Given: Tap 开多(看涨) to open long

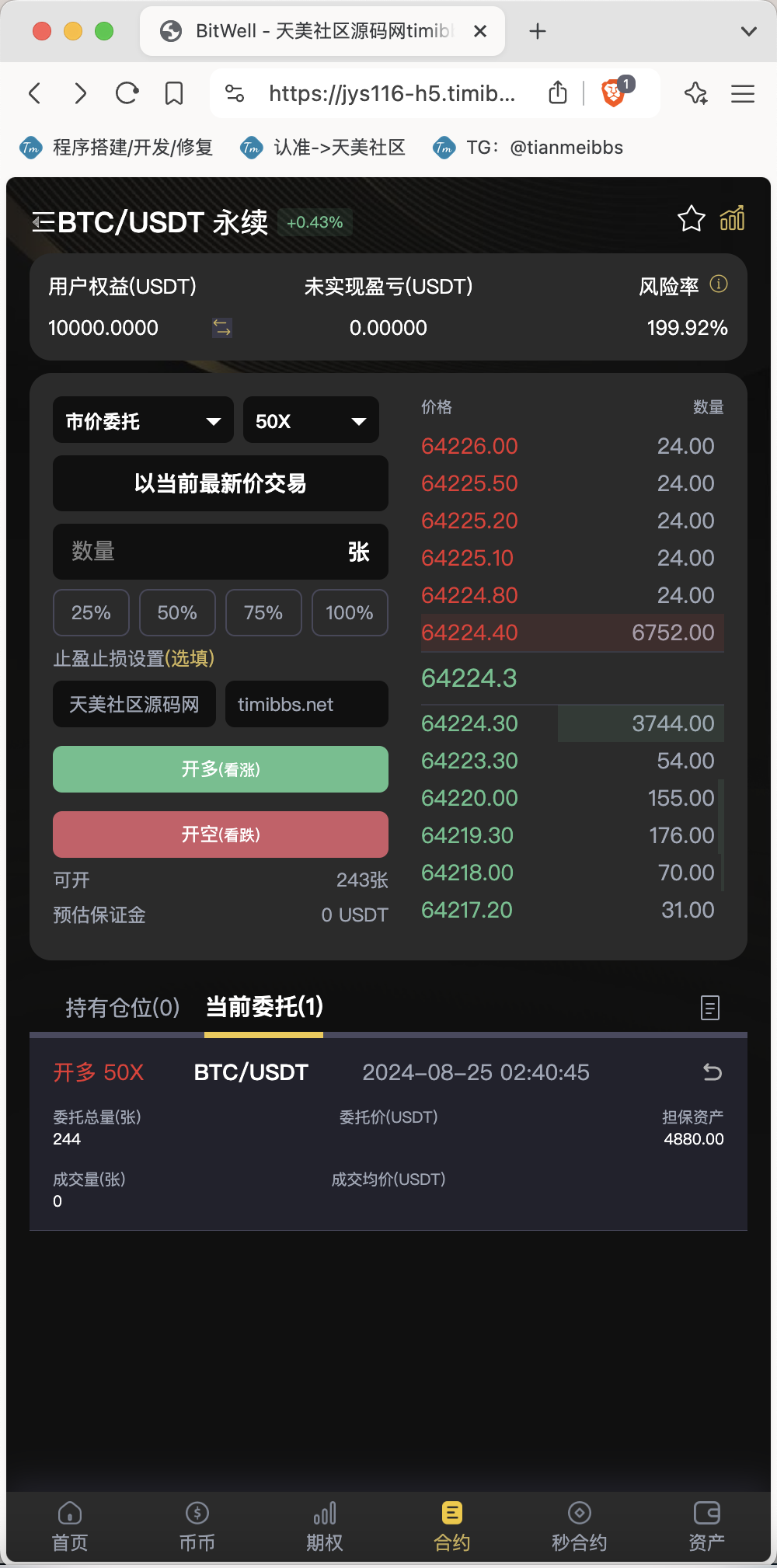Looking at the screenshot, I should tap(221, 769).
